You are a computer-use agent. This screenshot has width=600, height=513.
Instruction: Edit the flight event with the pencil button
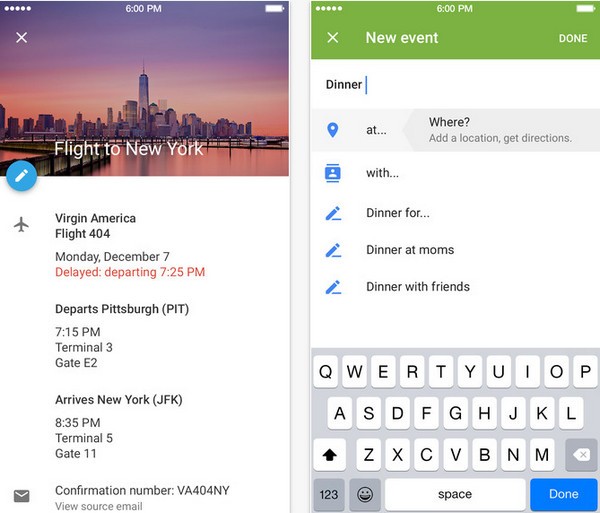(22, 177)
